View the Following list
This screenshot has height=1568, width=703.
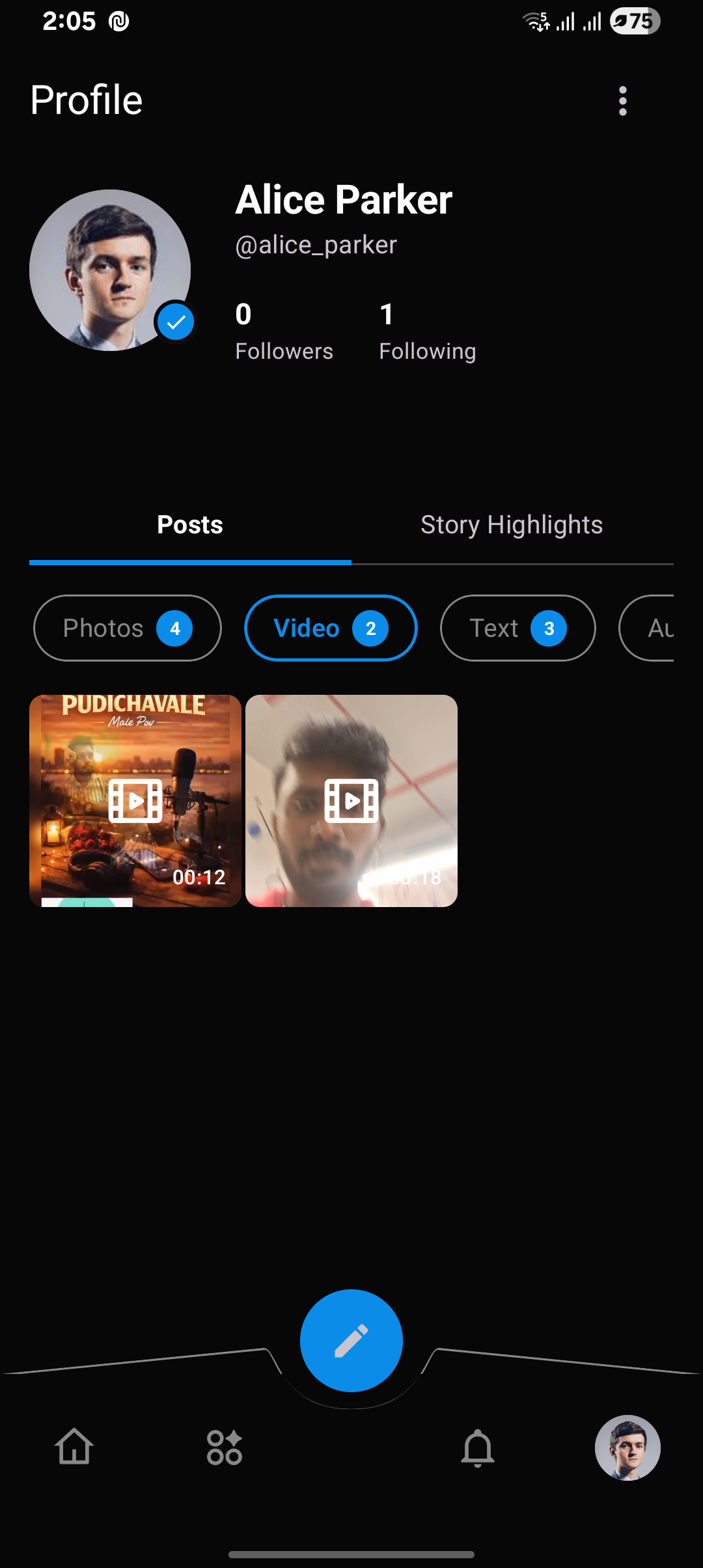427,331
